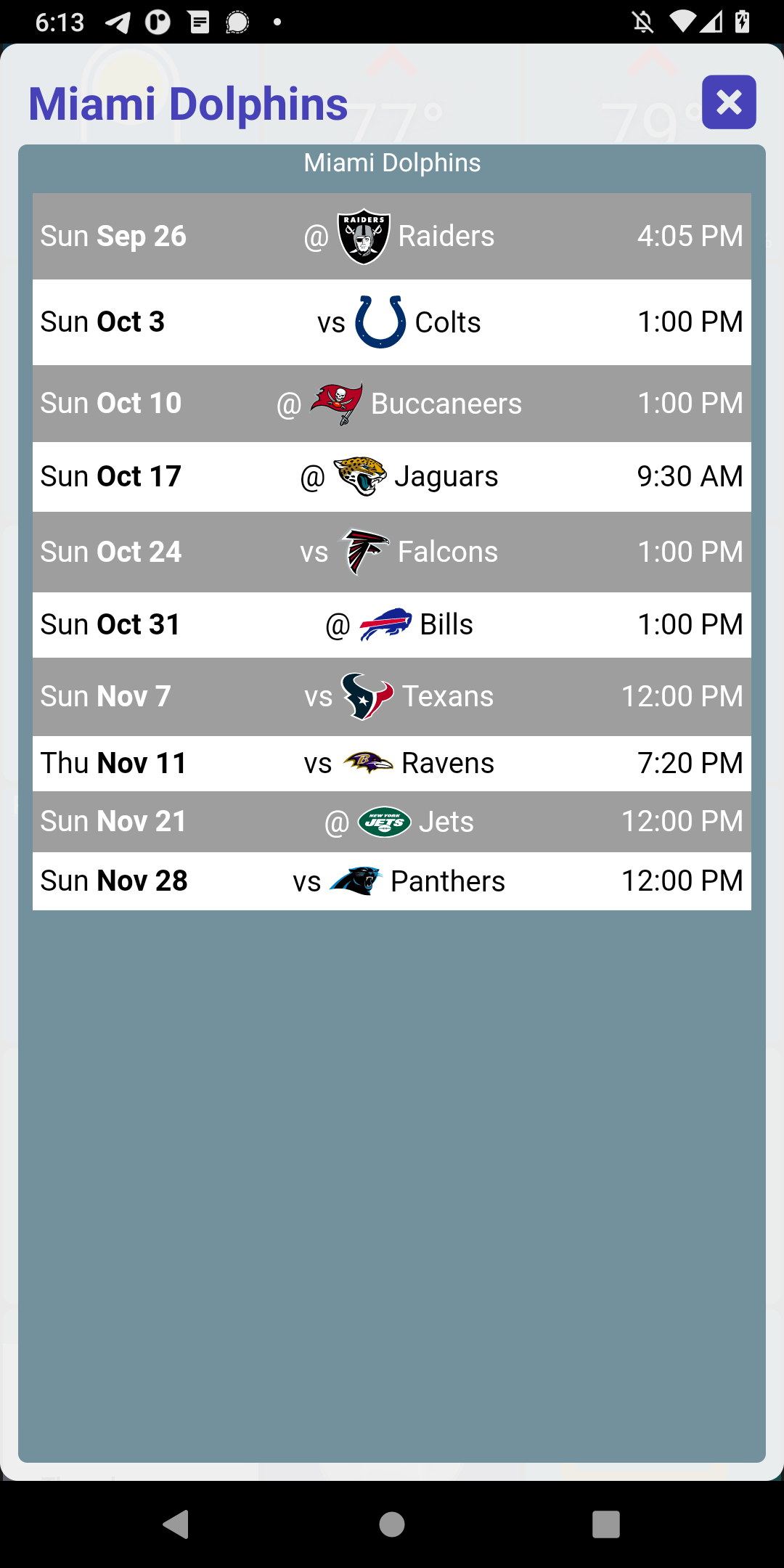Open the Sep 26 Raiders game
This screenshot has width=784, height=1568.
tap(392, 237)
